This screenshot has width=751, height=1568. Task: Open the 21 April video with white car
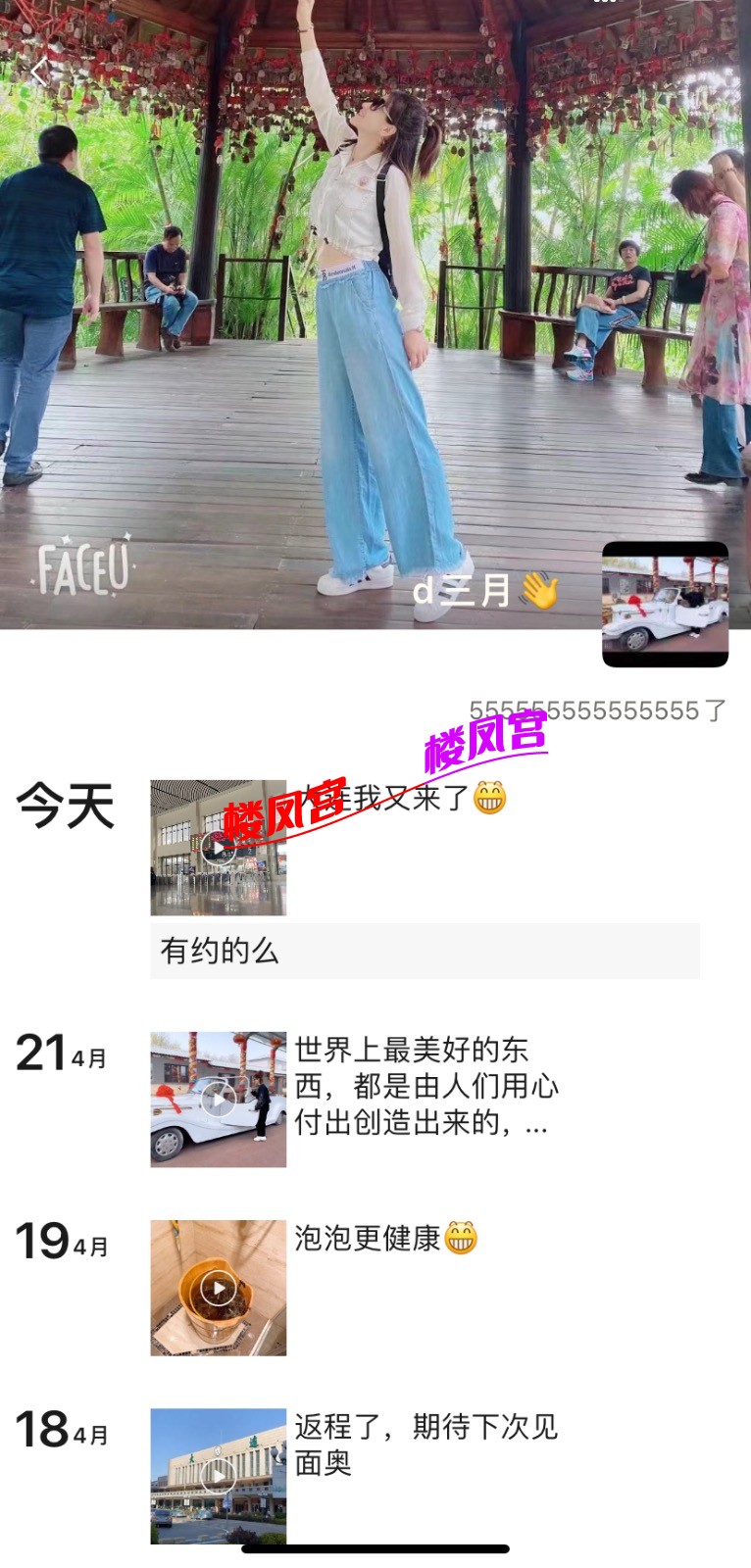218,1100
